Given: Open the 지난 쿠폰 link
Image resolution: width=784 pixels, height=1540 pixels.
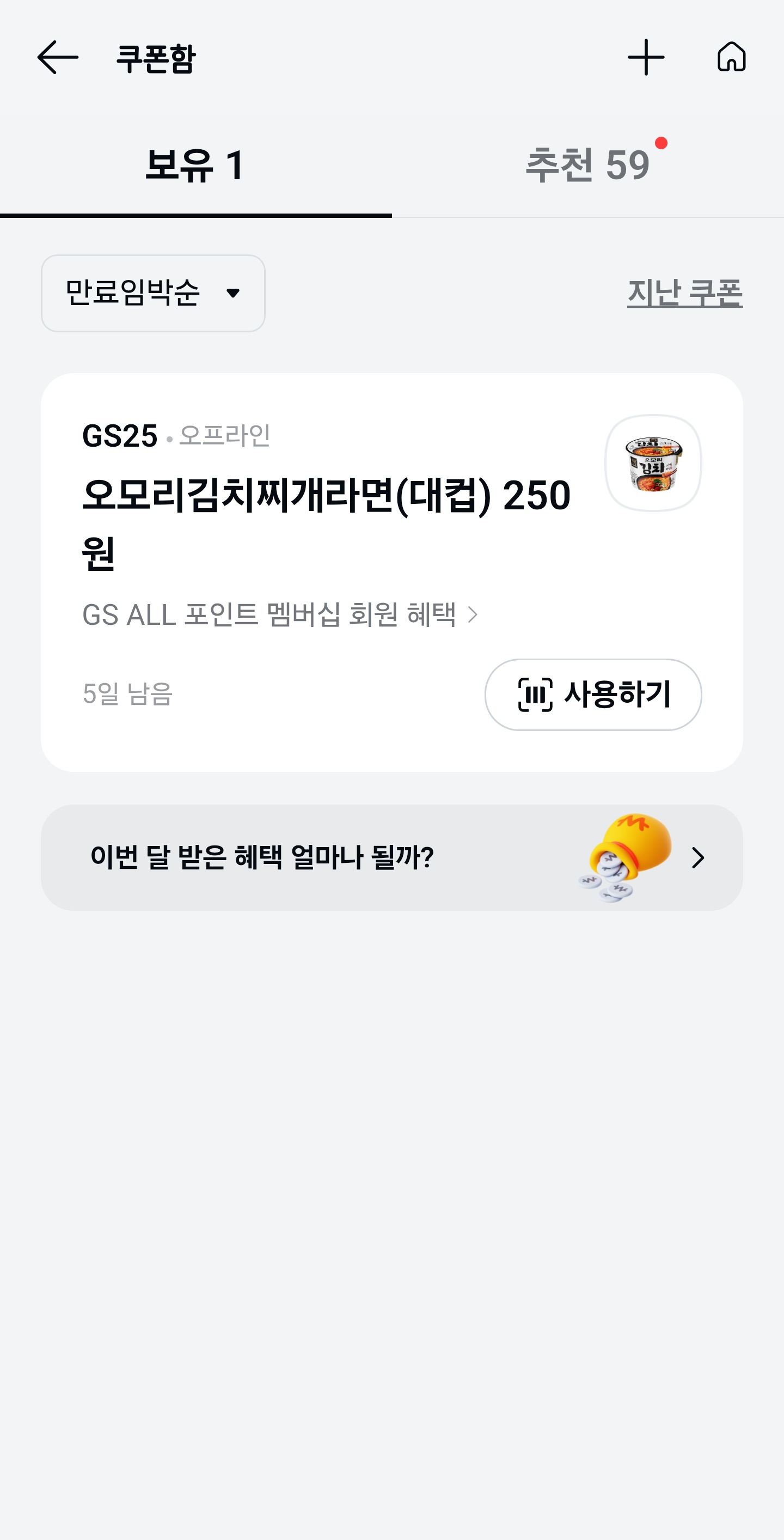Looking at the screenshot, I should [x=685, y=293].
